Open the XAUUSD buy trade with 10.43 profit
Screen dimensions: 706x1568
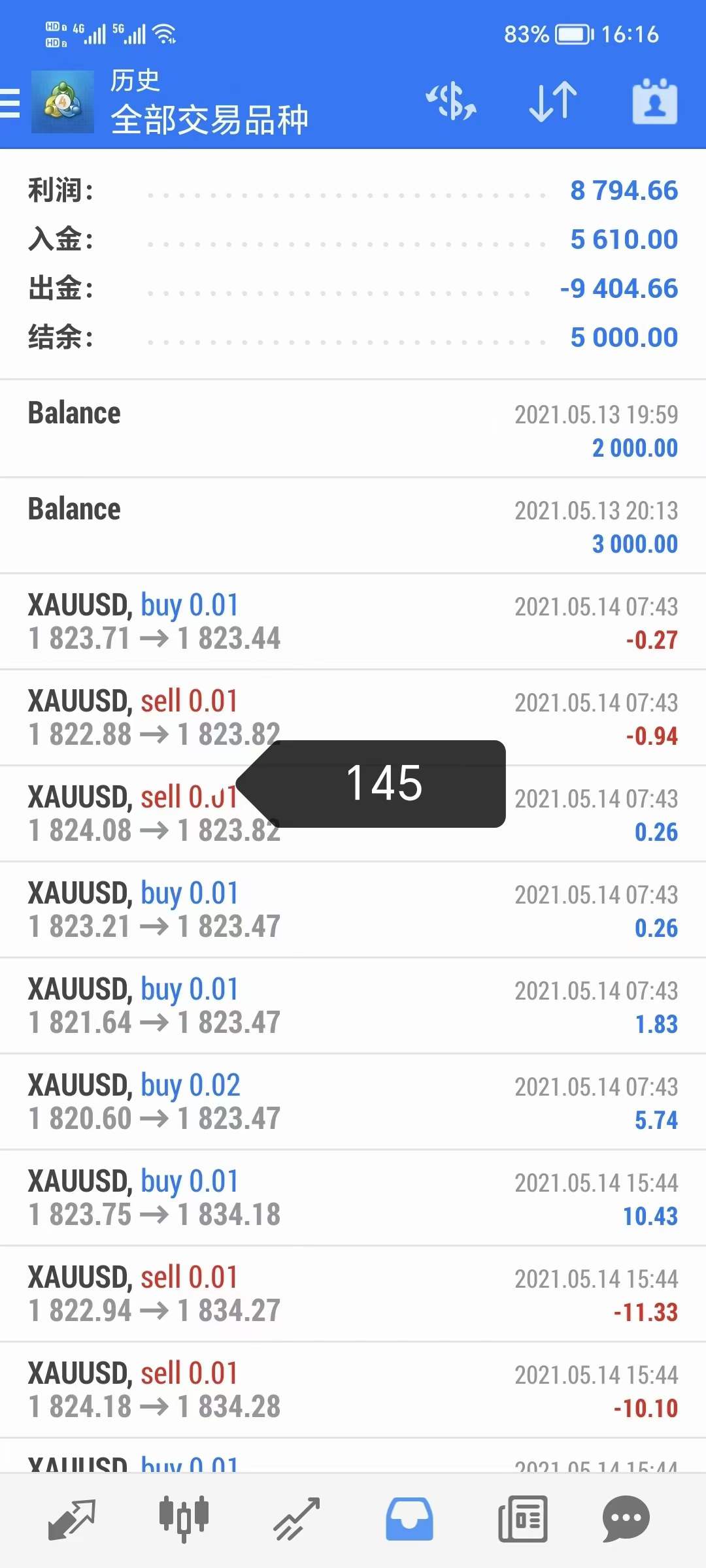[x=353, y=1198]
